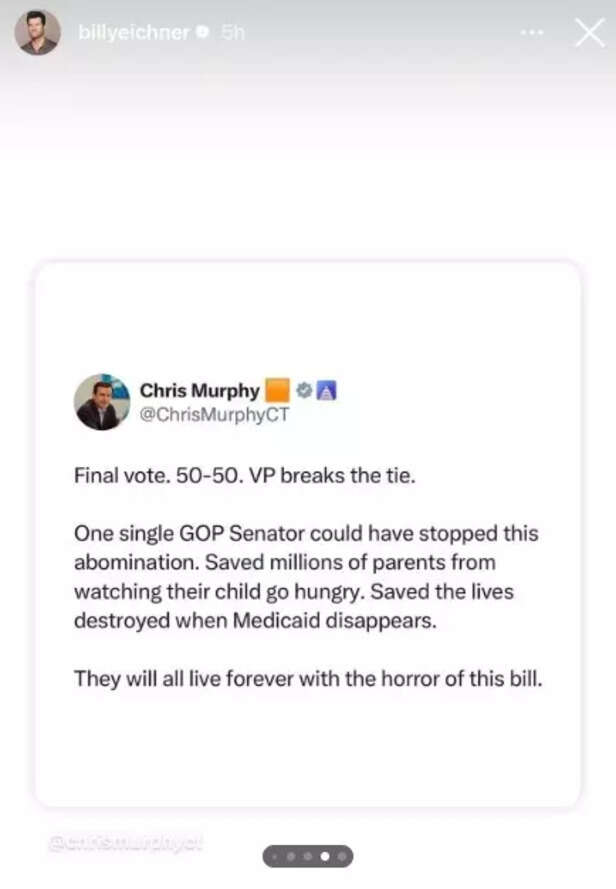
Task: Tap the story page indicator dots
Action: (308, 856)
